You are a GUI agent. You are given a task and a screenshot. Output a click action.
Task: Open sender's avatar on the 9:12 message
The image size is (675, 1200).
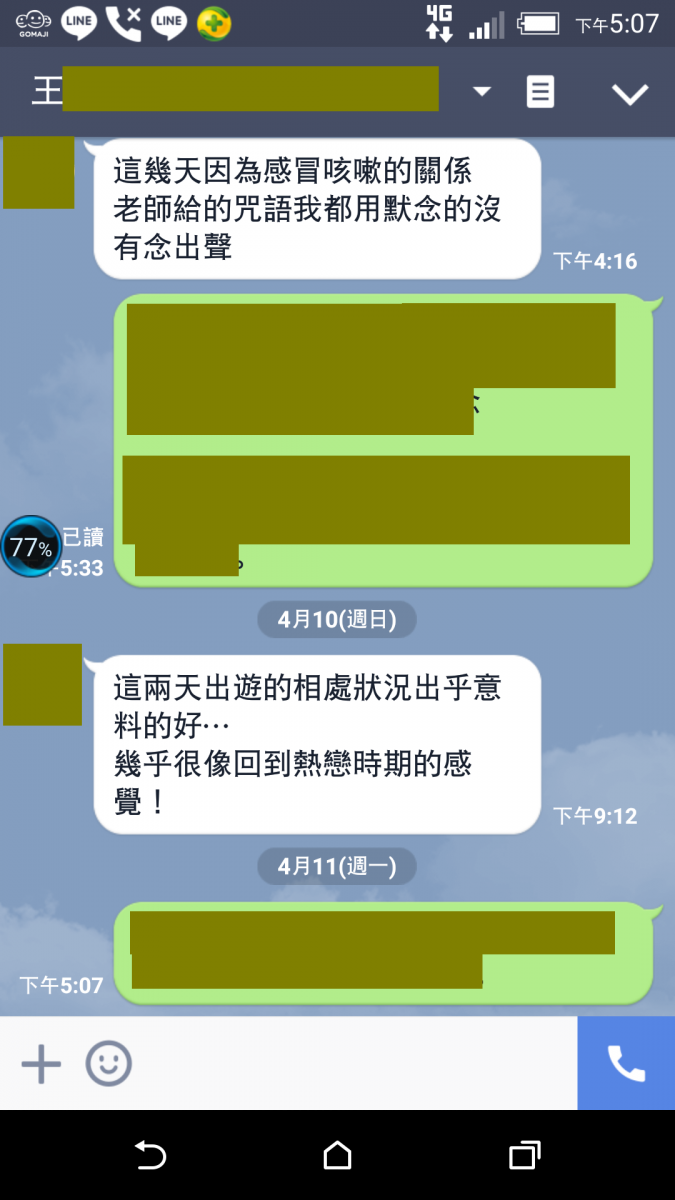click(42, 684)
